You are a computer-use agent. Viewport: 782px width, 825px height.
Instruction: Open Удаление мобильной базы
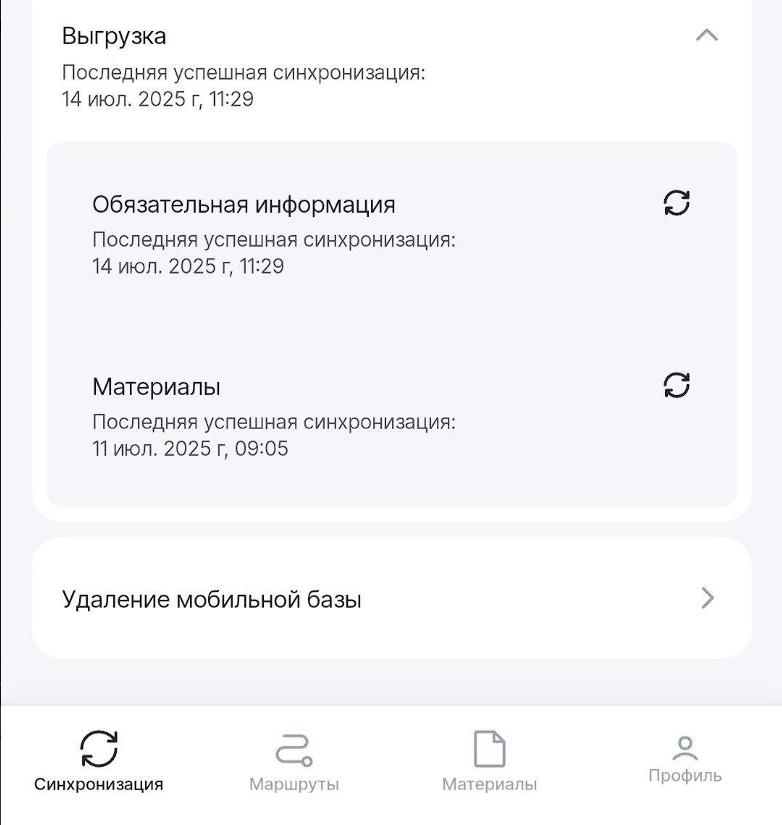click(x=391, y=599)
